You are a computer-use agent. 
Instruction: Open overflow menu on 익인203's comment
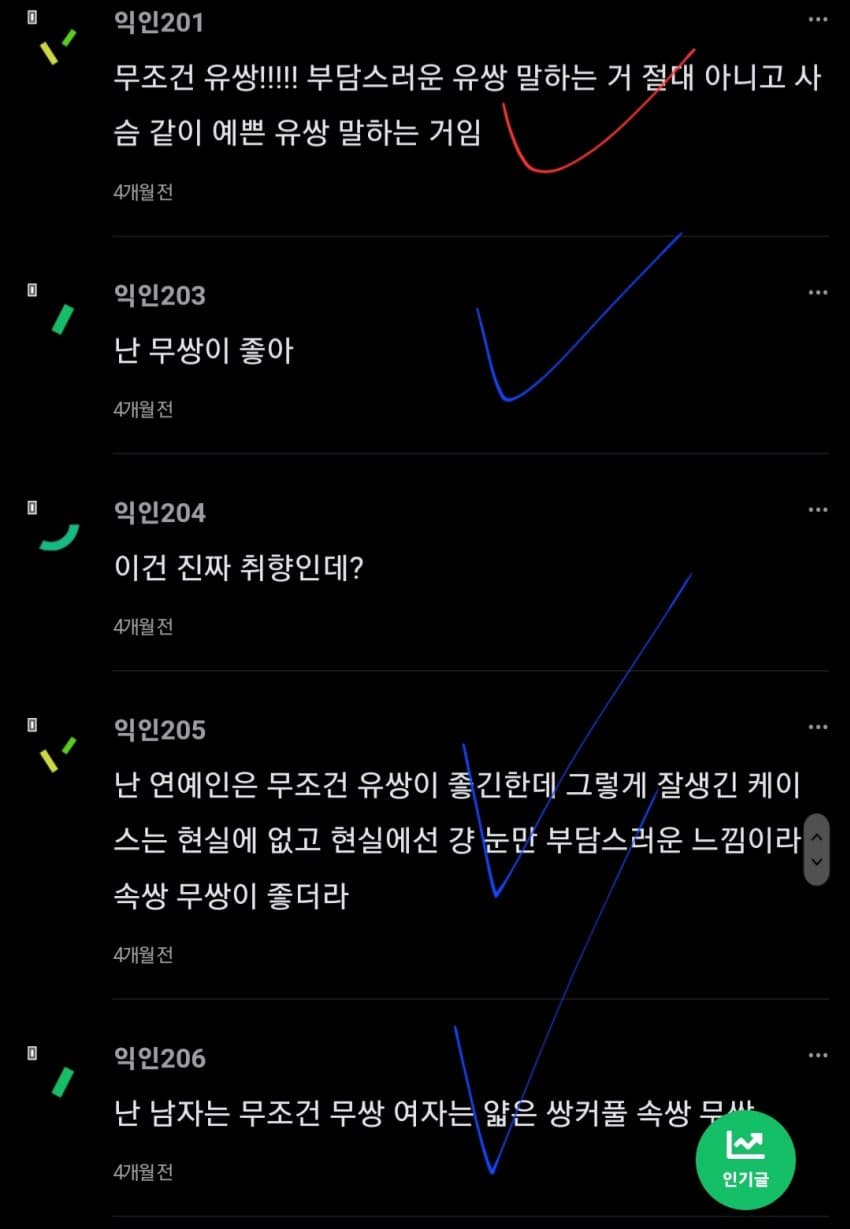818,293
